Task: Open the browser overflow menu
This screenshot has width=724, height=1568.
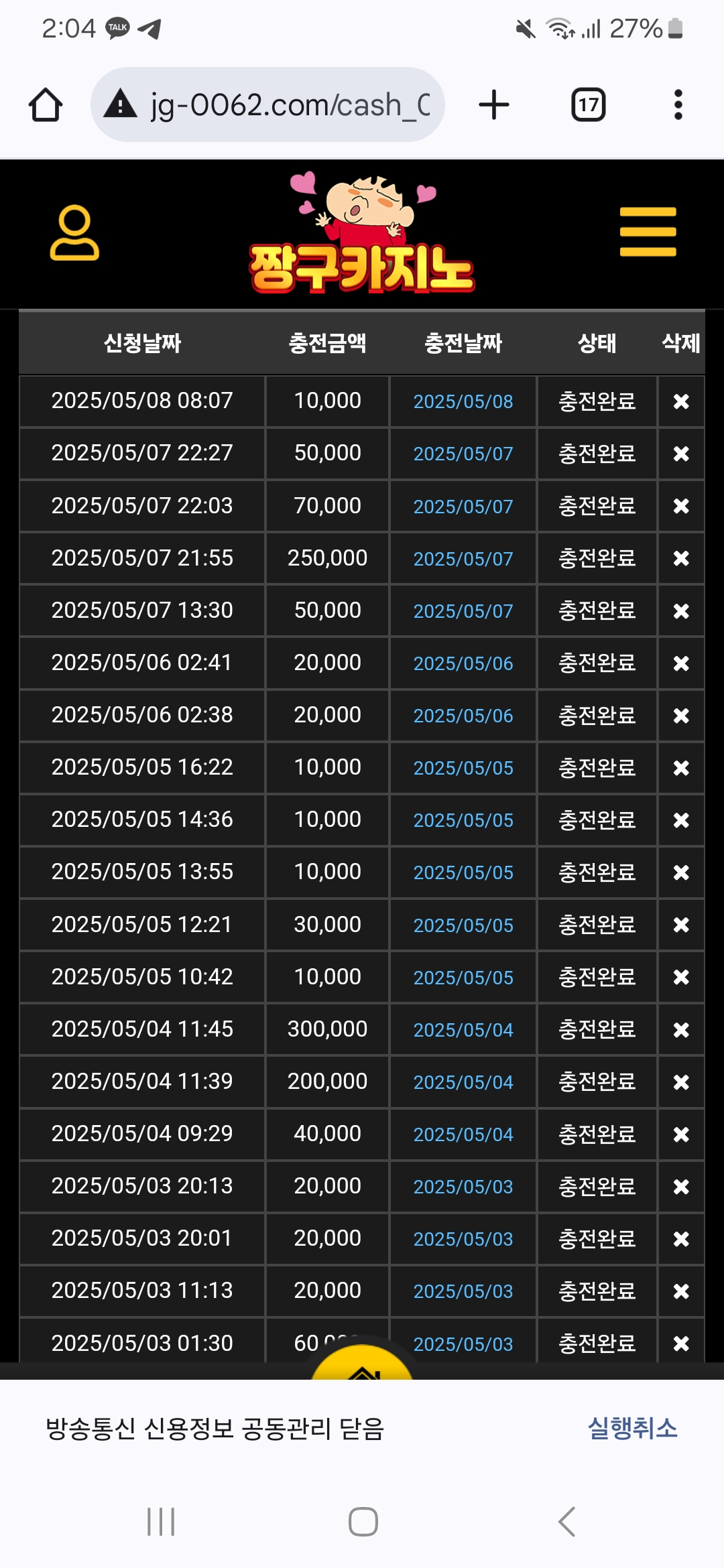Action: click(x=678, y=105)
